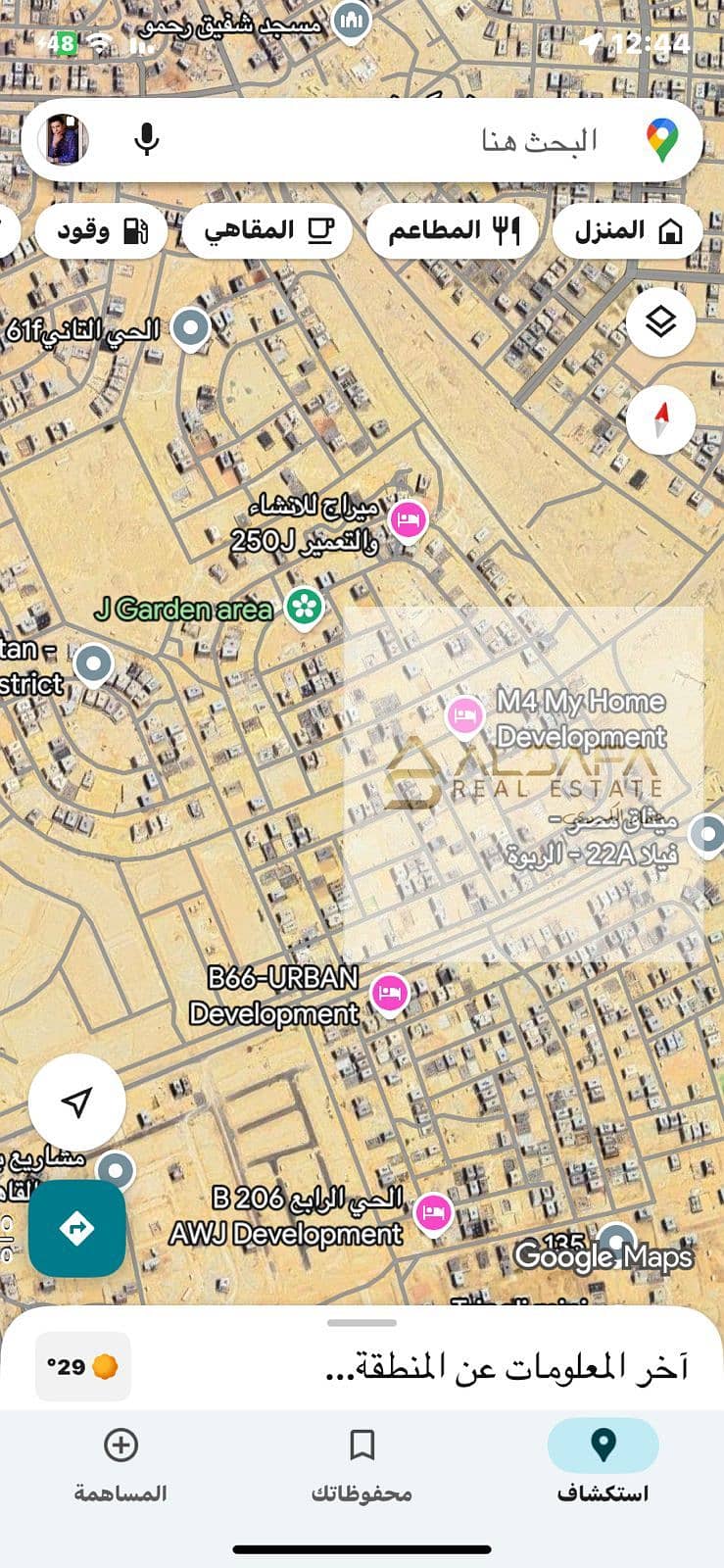The width and height of the screenshot is (724, 1568).
Task: Open the account profile picture
Action: [64, 139]
